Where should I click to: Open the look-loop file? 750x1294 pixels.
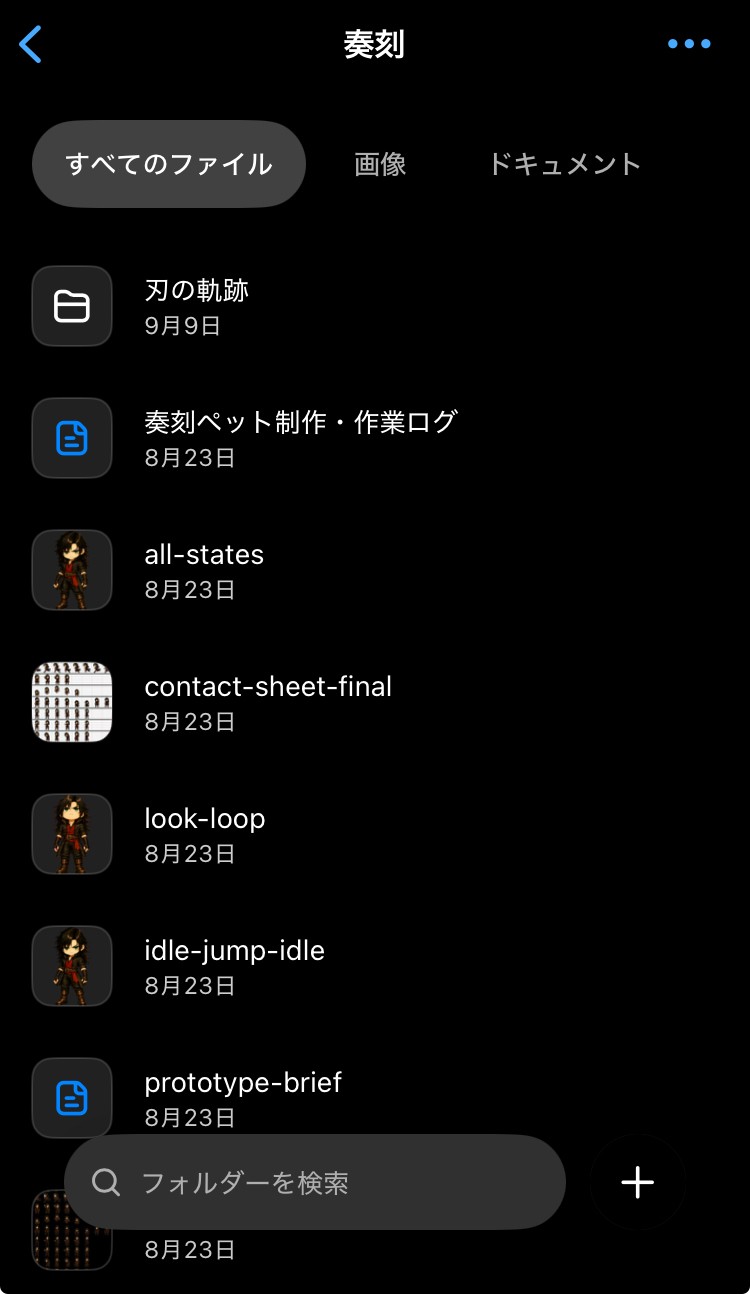pos(375,834)
